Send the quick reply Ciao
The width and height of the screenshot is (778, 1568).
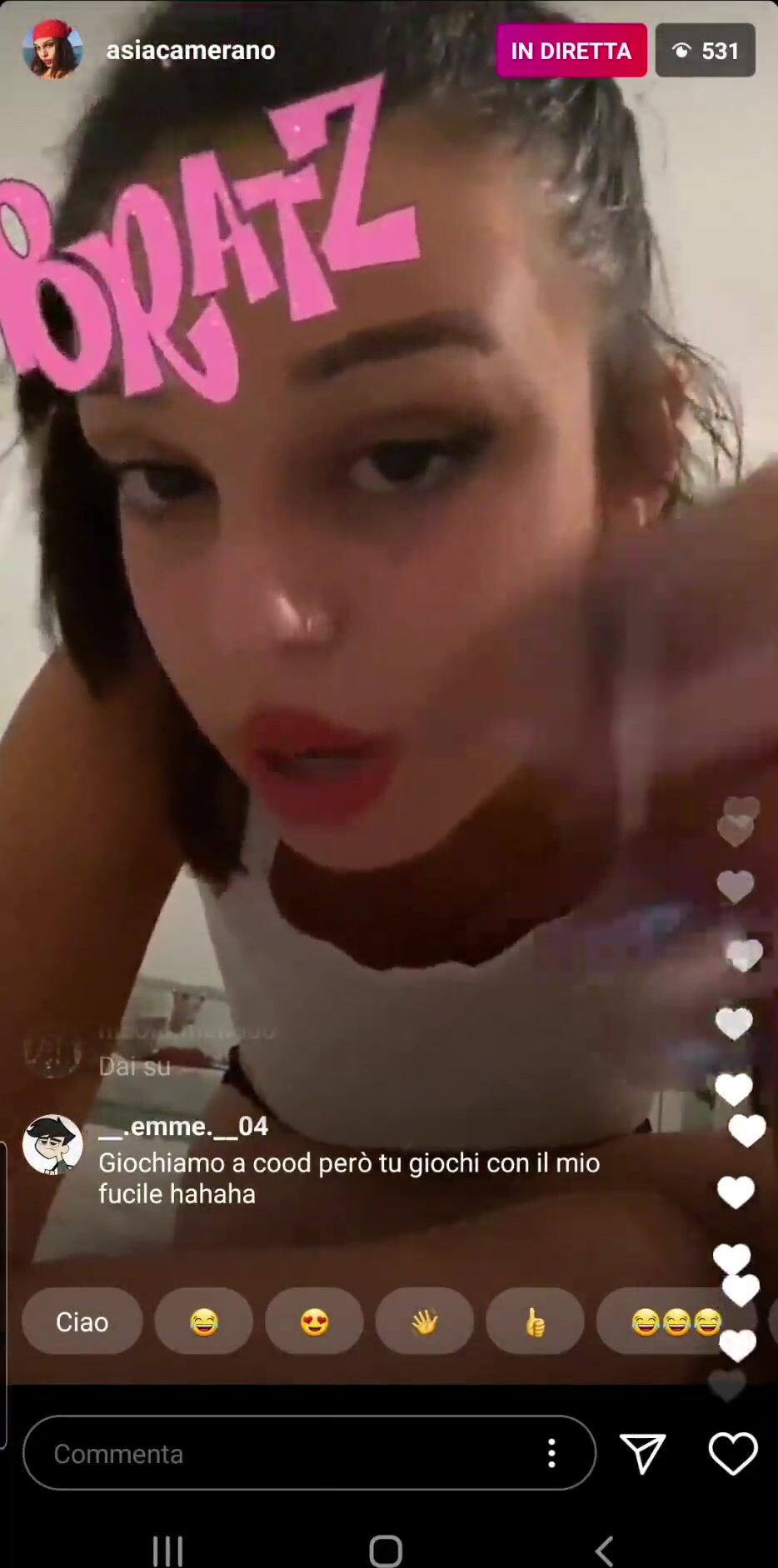82,1322
